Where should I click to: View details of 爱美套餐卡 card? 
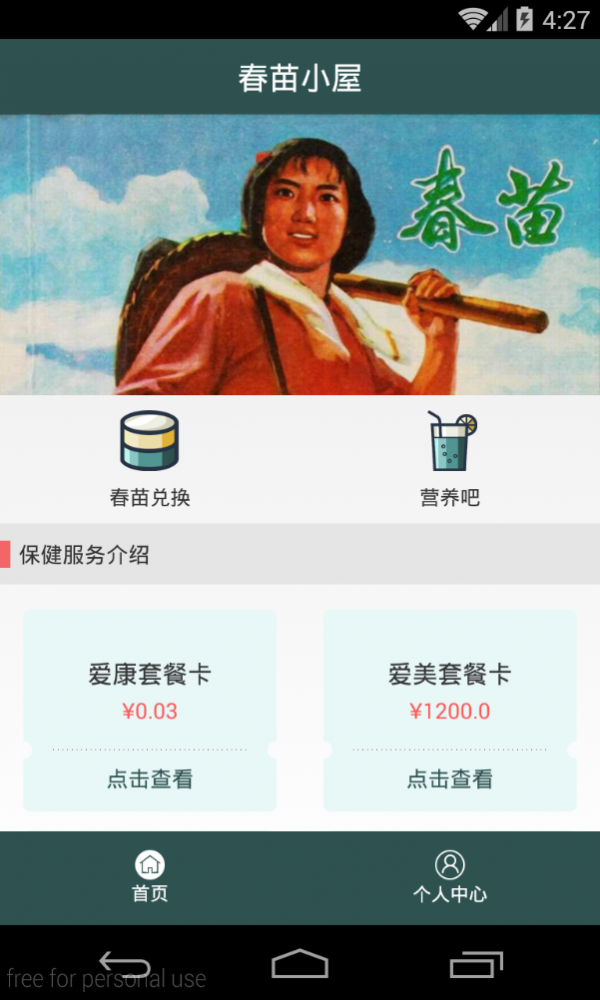click(x=450, y=779)
